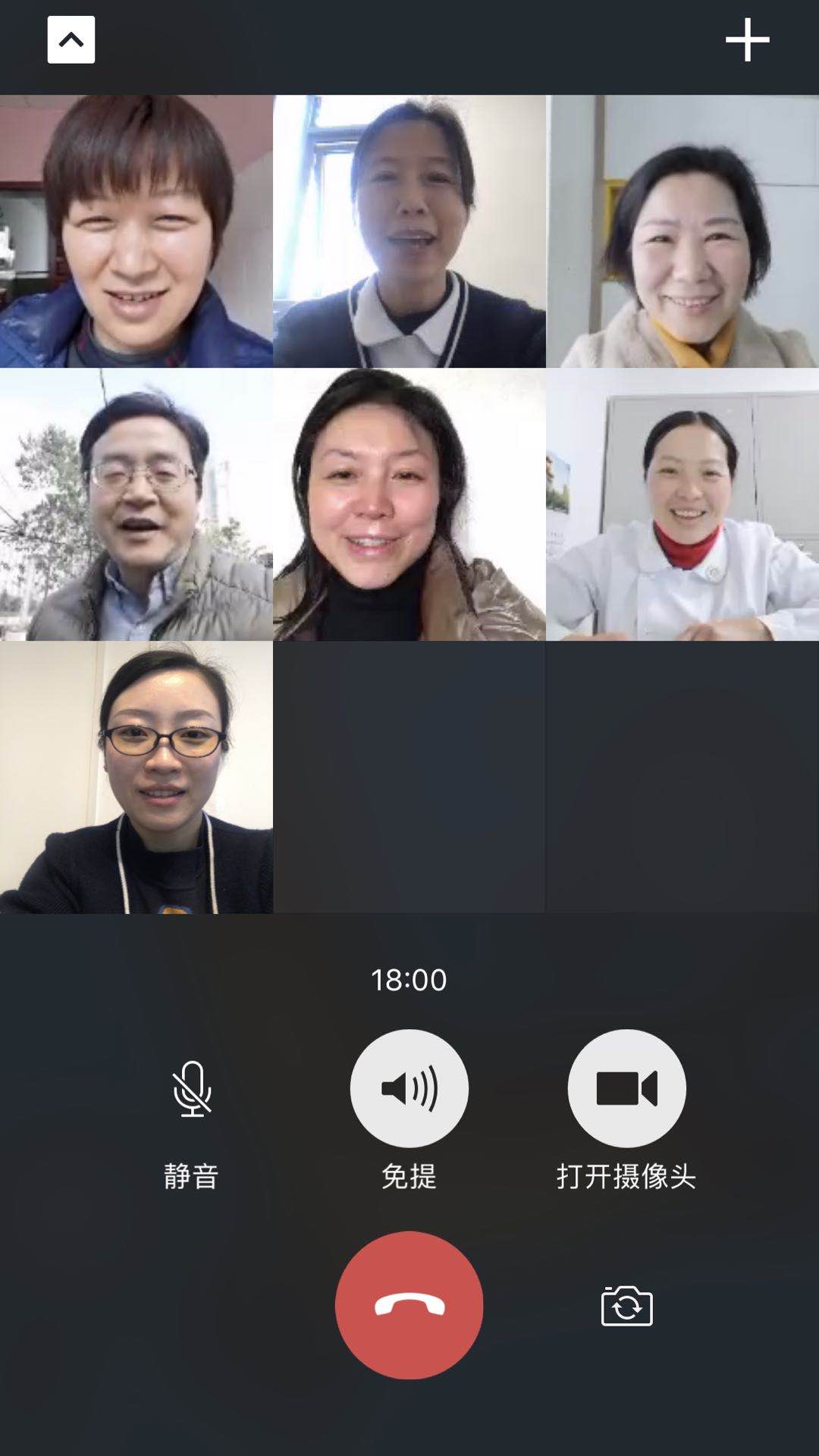Turn on the camera (打开摄像头)
The image size is (819, 1456).
(x=626, y=1089)
